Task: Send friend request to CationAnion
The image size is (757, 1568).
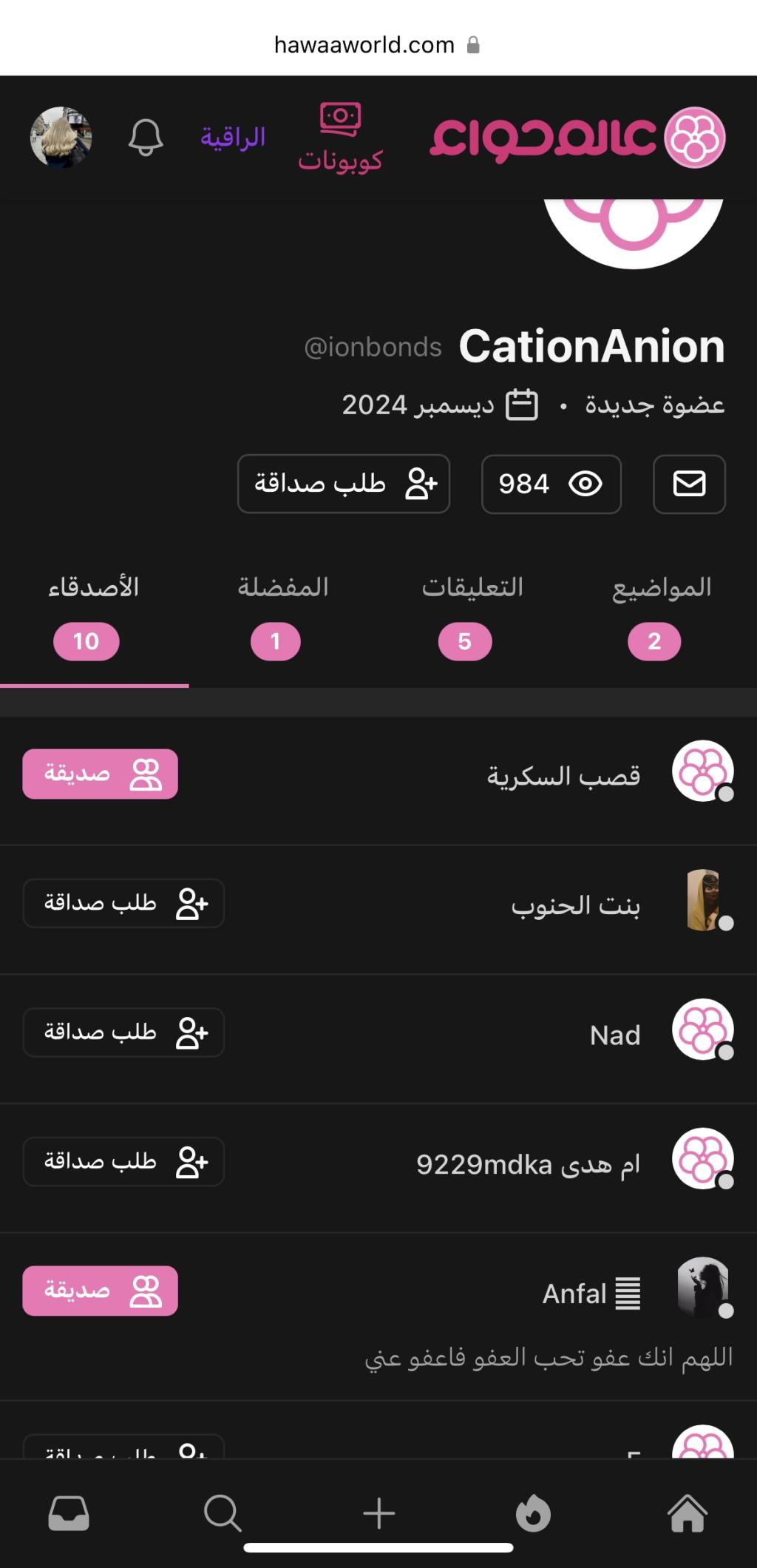Action: tap(344, 484)
